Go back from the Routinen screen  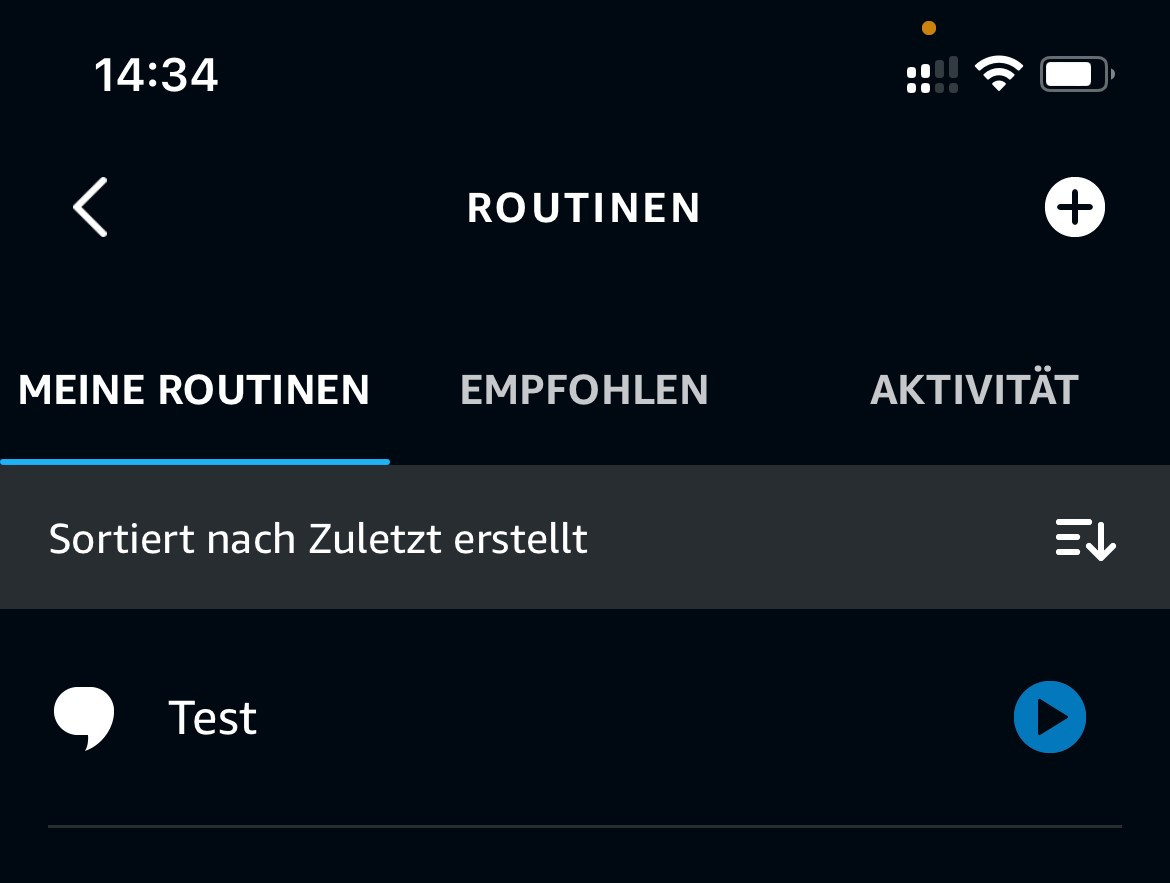[91, 208]
